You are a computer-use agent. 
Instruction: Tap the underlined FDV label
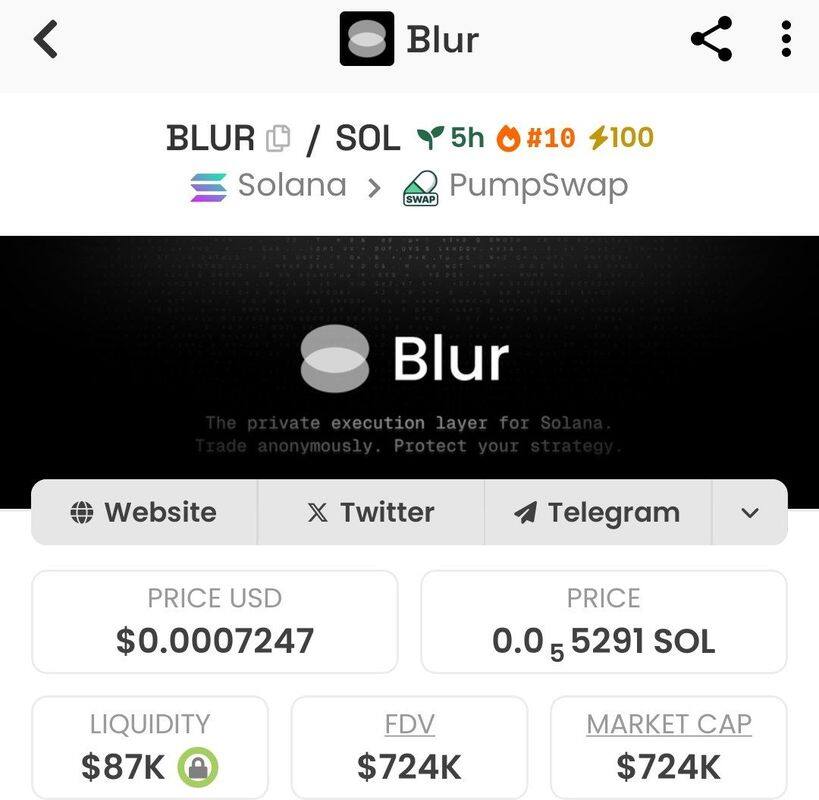pyautogui.click(x=409, y=724)
